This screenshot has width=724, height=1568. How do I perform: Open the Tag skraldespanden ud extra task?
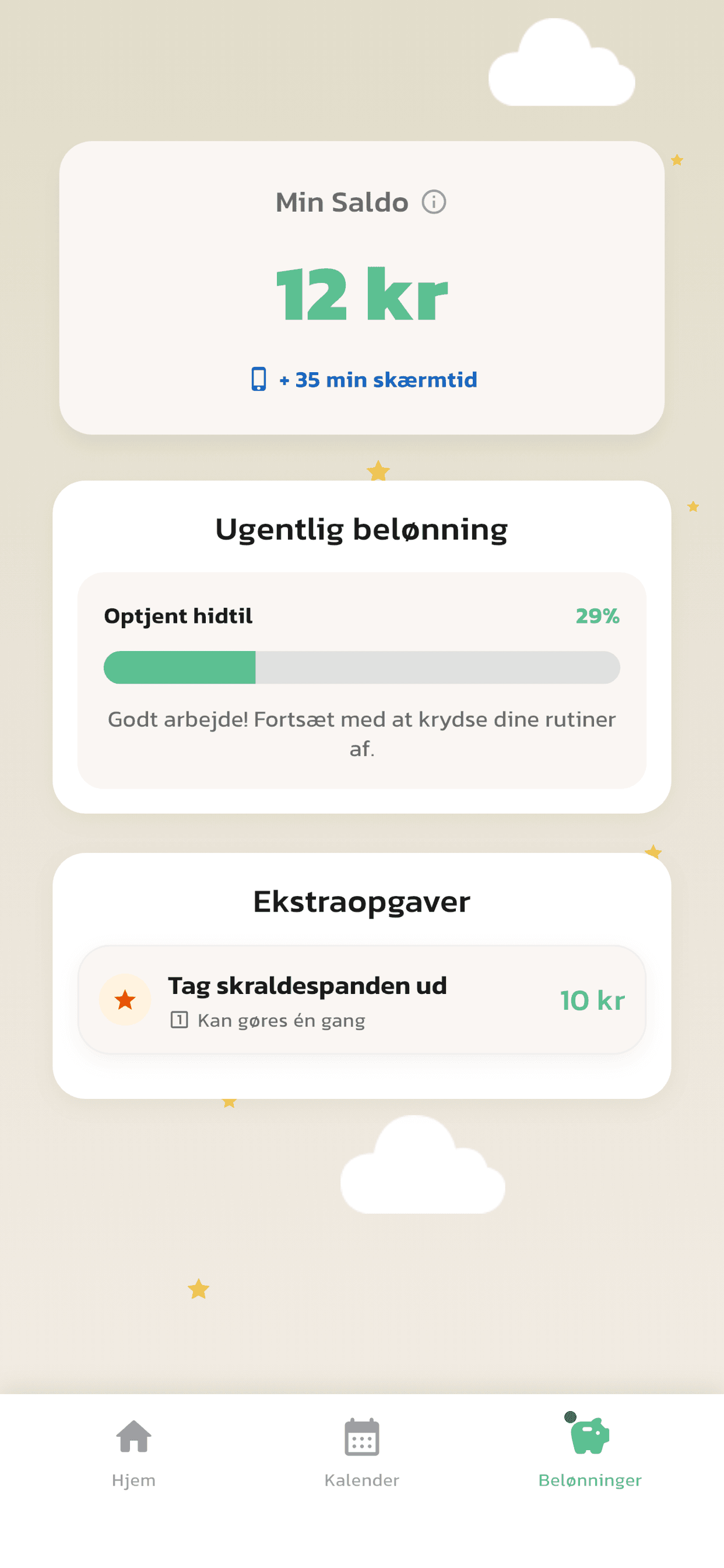[361, 999]
